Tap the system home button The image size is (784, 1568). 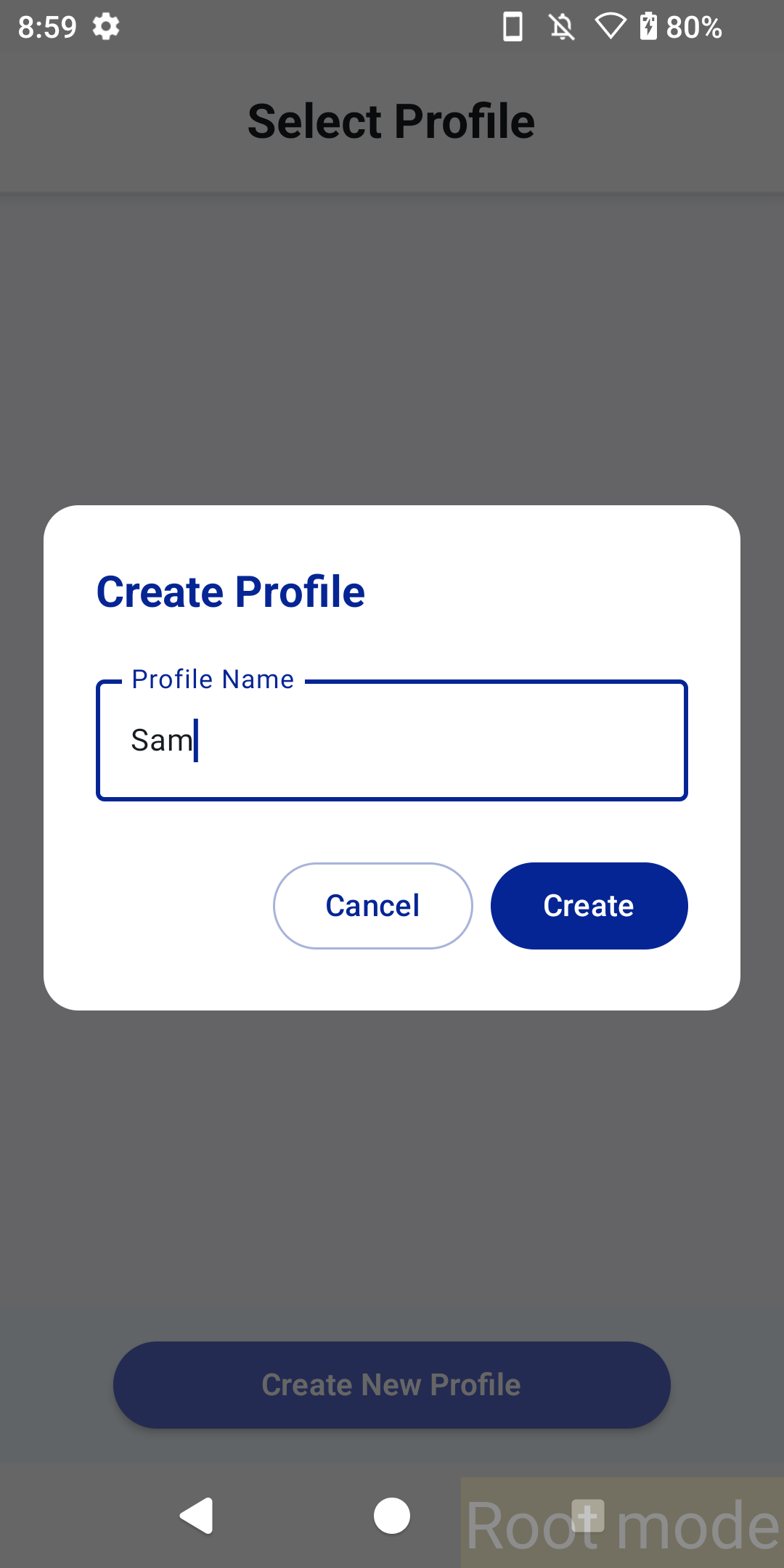[392, 1516]
